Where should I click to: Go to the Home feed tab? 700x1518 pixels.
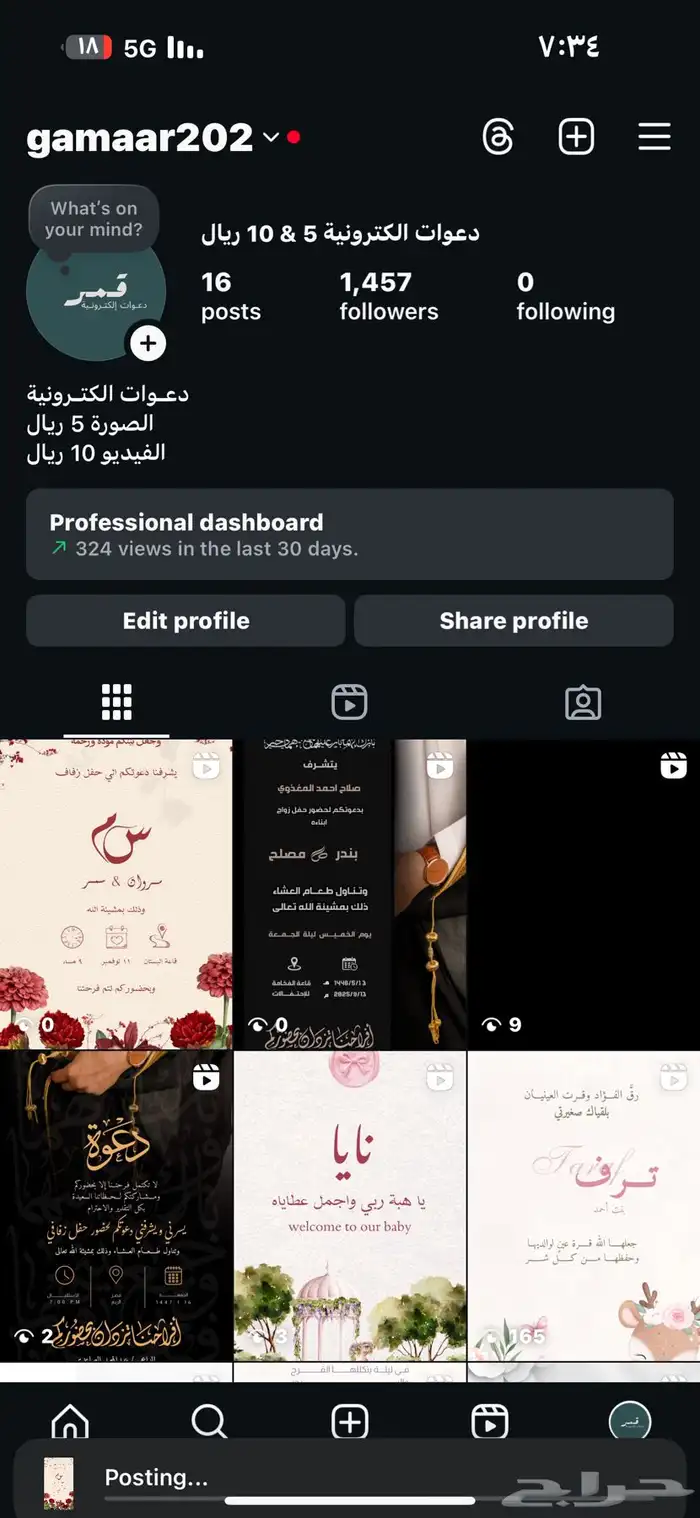70,1421
